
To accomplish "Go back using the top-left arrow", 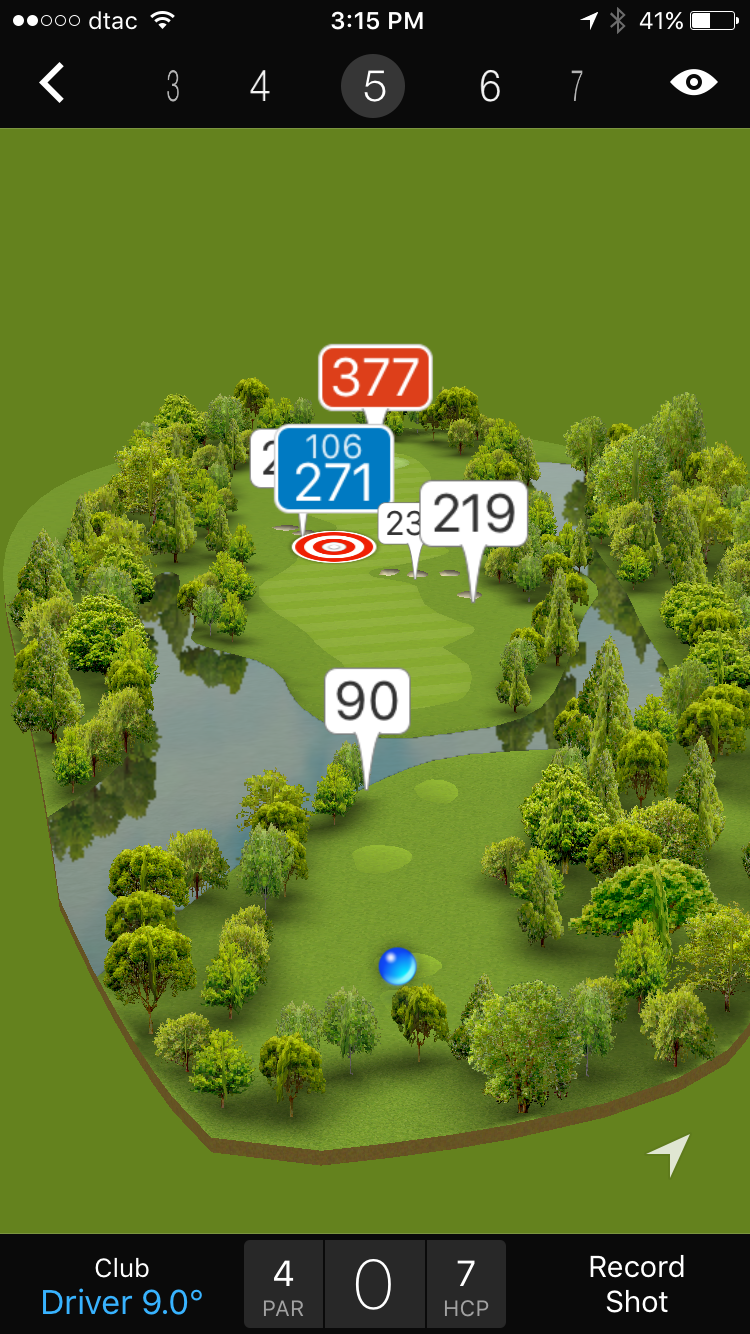I will coord(53,84).
